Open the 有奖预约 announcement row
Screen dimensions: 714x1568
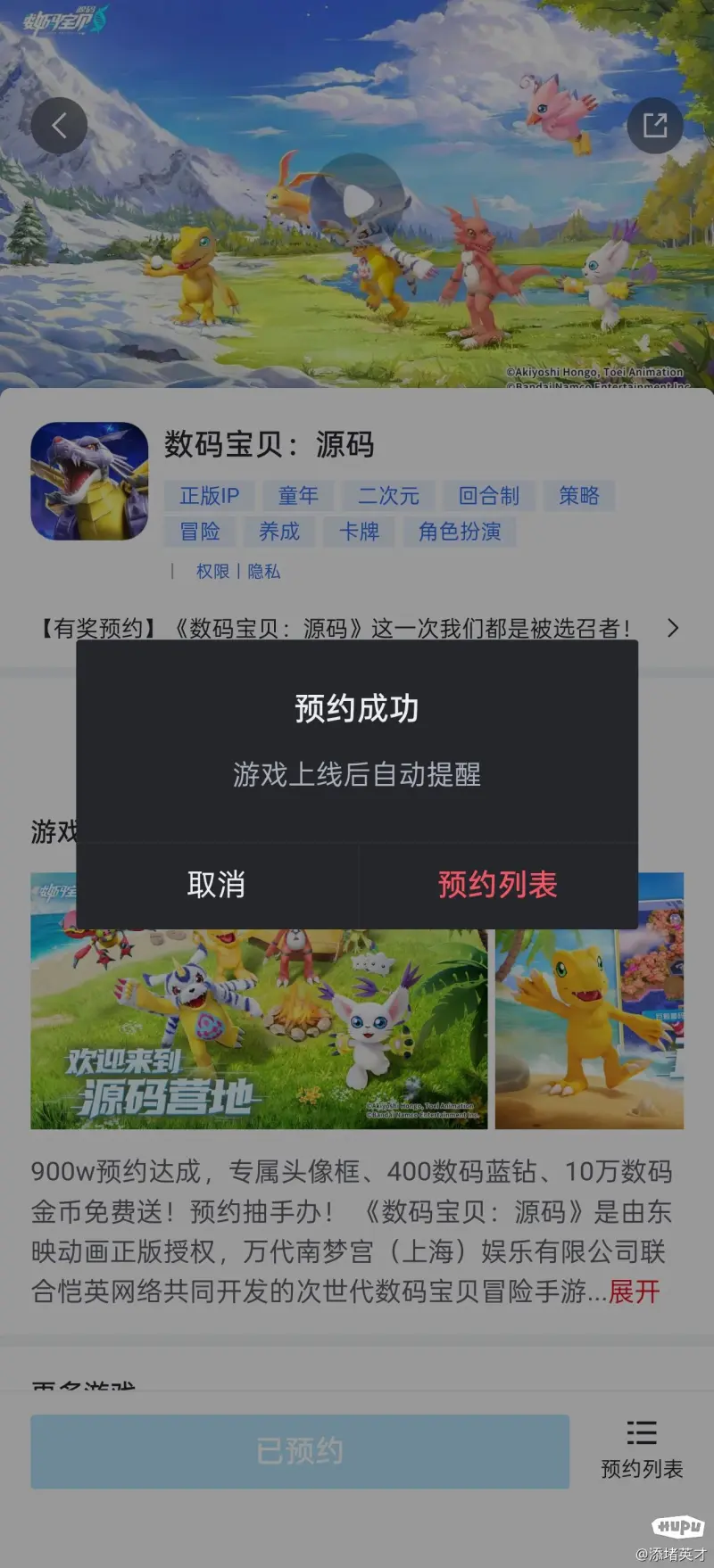click(357, 629)
